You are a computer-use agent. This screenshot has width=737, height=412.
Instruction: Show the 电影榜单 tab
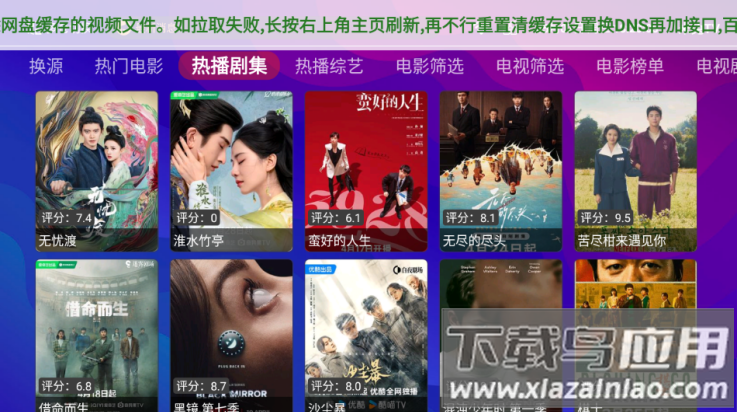coord(630,66)
